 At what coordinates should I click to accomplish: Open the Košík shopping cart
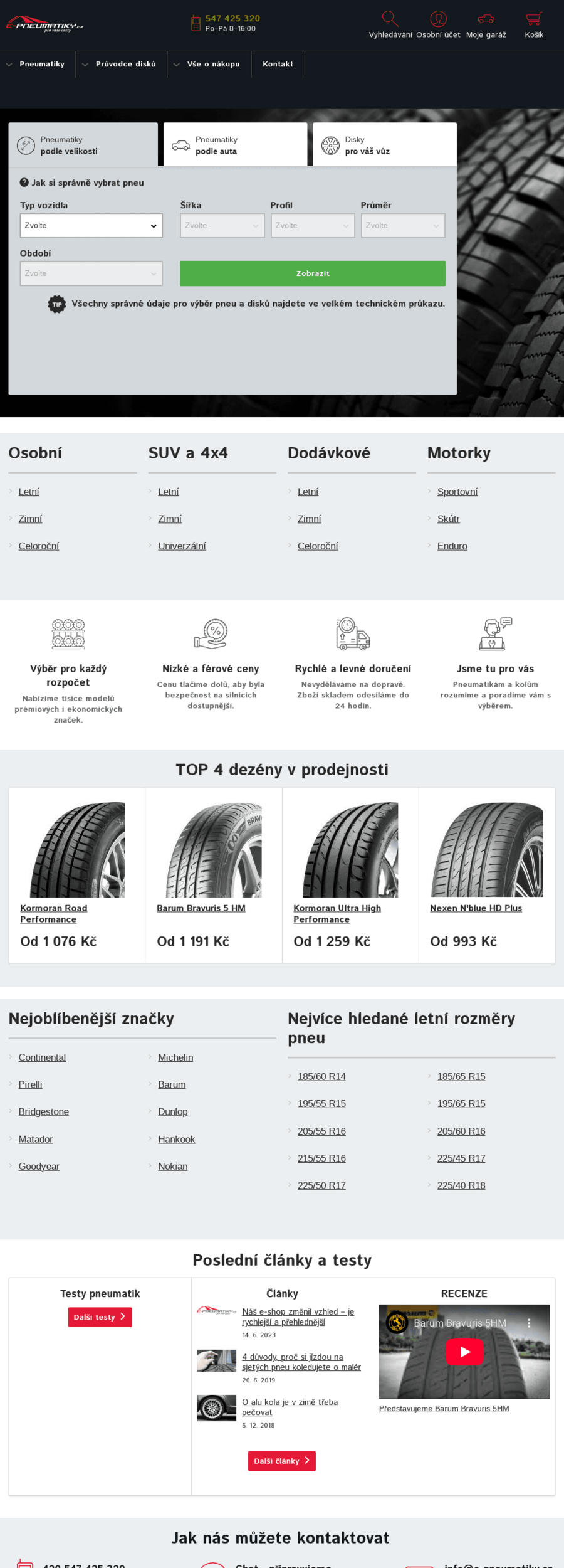(x=534, y=24)
